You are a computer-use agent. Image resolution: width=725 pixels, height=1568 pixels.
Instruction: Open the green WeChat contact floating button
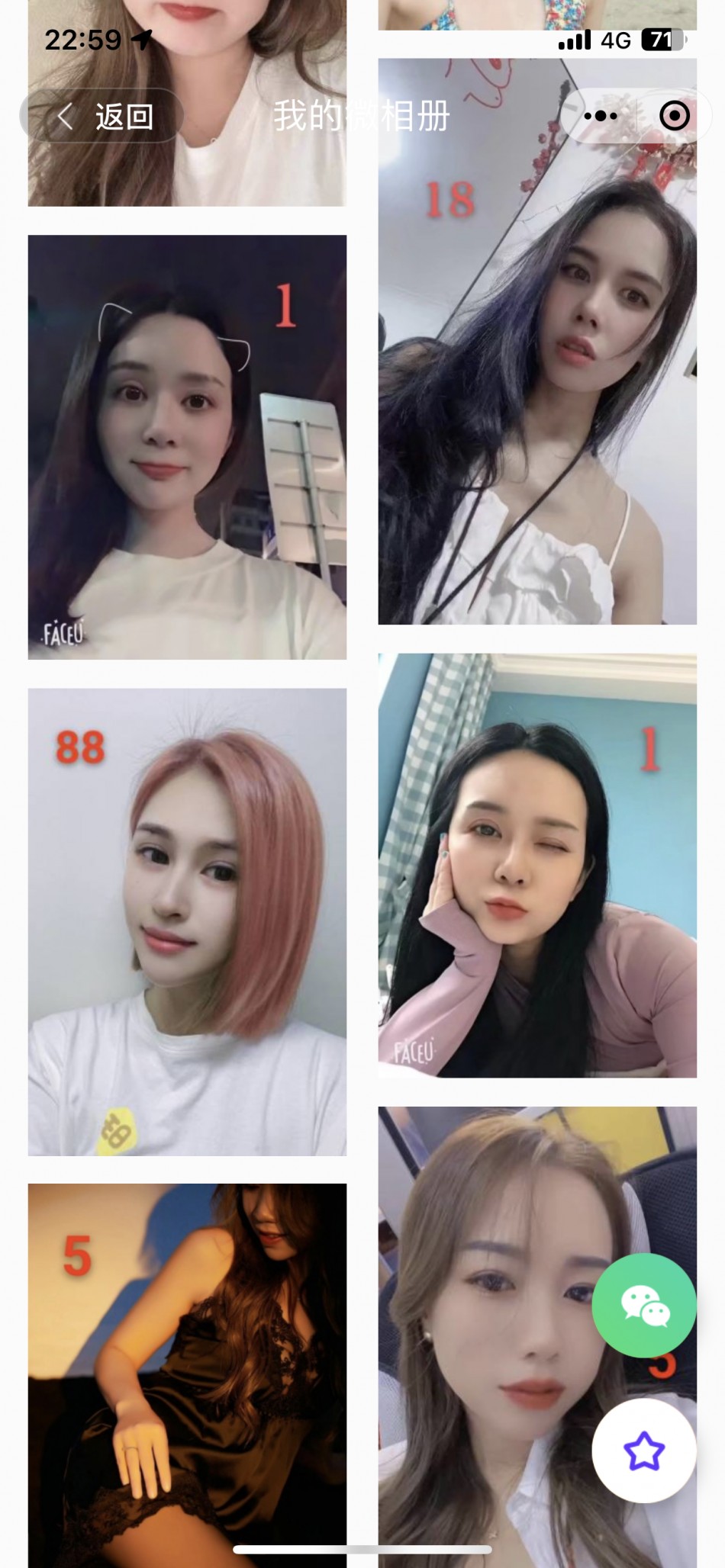(x=644, y=1305)
